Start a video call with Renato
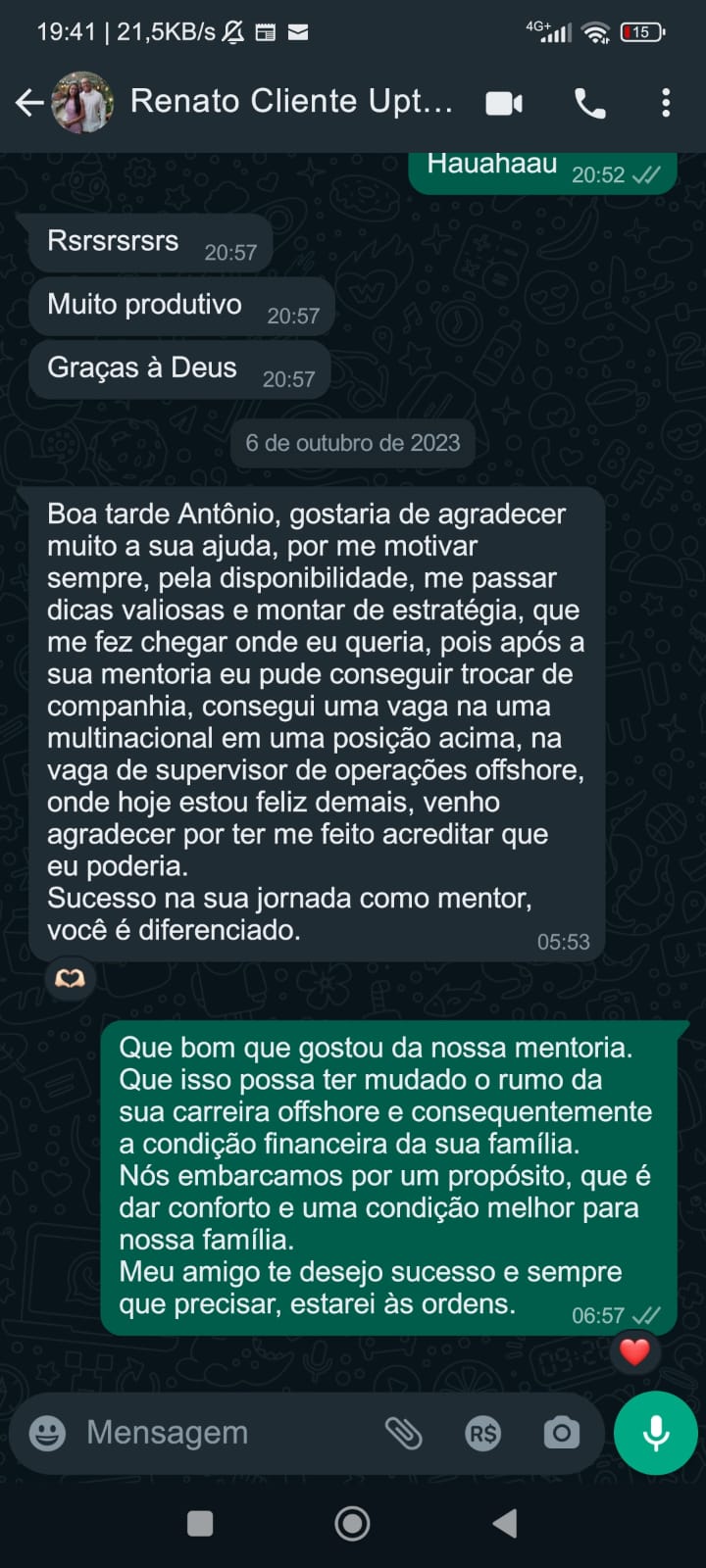Image resolution: width=706 pixels, height=1568 pixels. [504, 103]
